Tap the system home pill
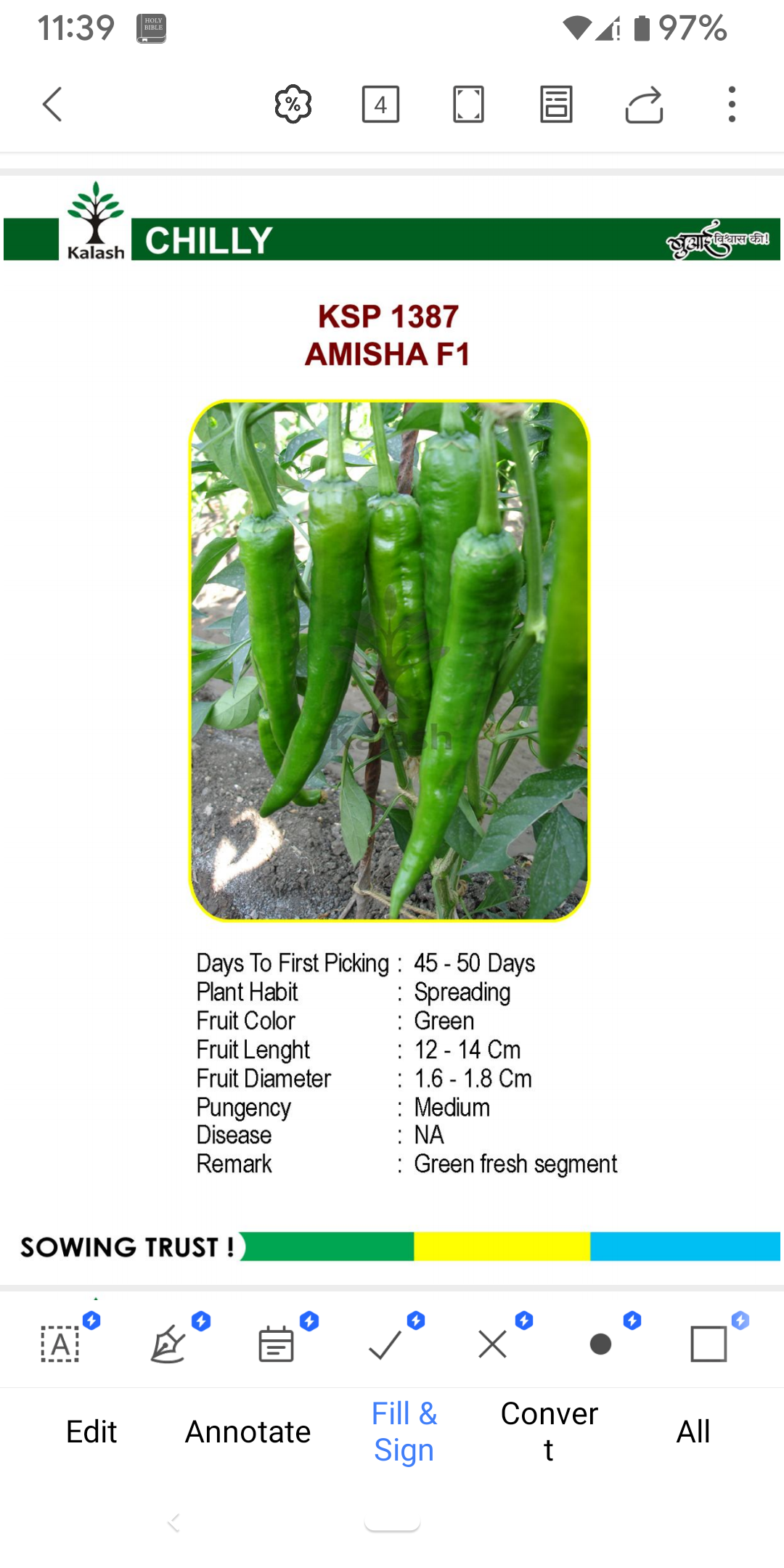This screenshot has height=1568, width=784. tap(392, 1523)
